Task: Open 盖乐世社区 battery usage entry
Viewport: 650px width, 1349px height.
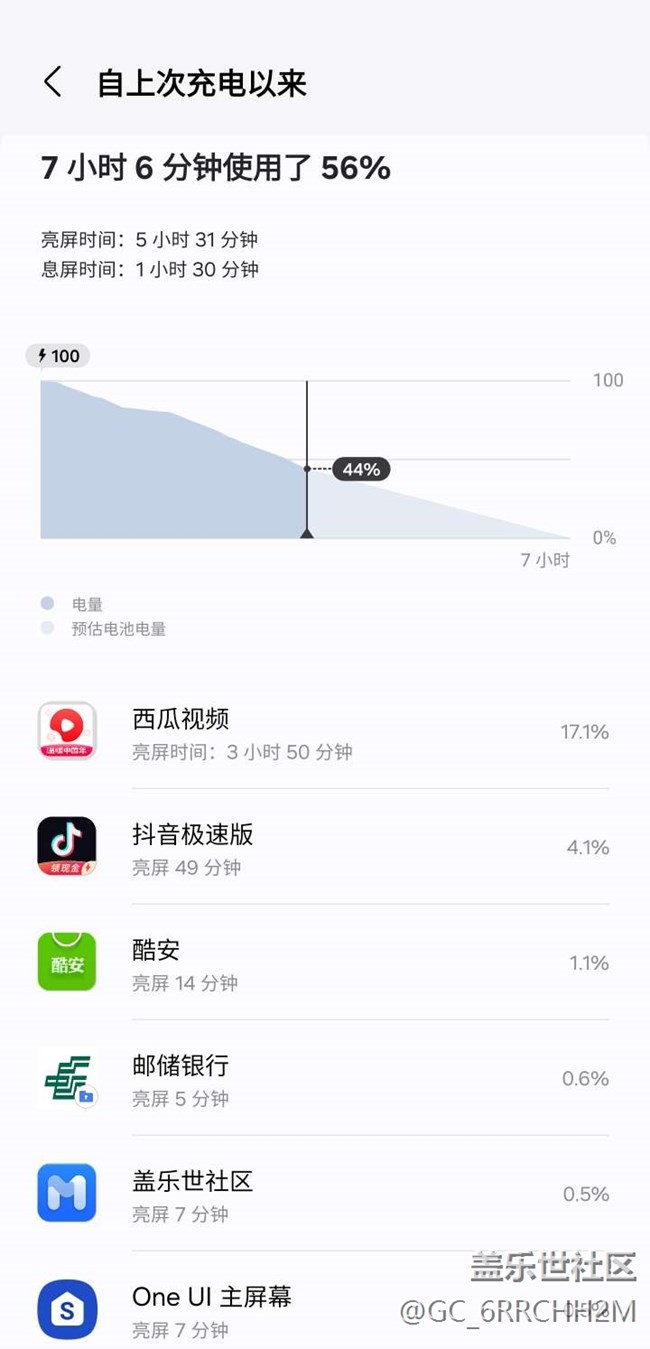Action: click(324, 1194)
